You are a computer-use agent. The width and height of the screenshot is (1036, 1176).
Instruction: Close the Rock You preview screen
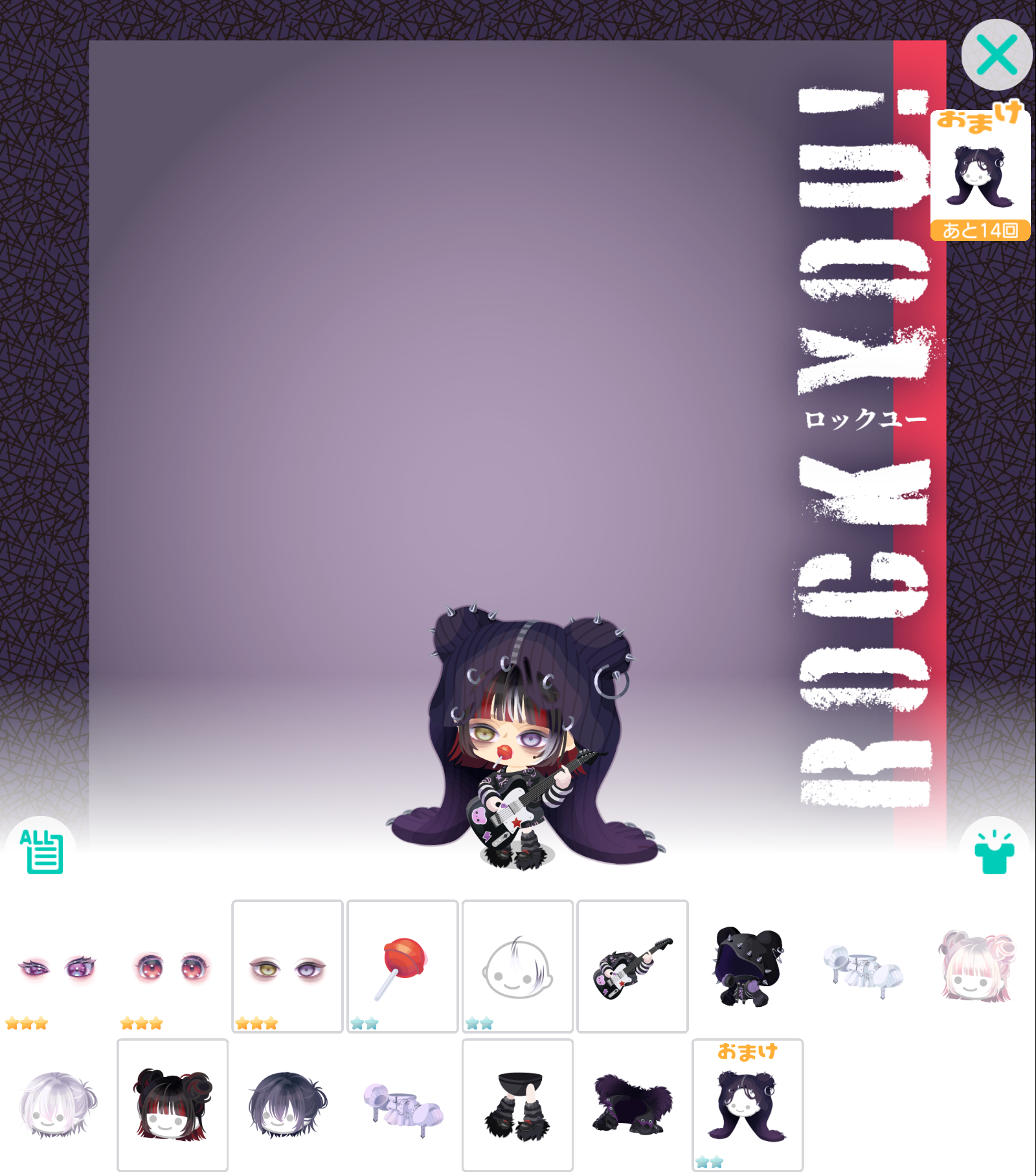[x=996, y=54]
